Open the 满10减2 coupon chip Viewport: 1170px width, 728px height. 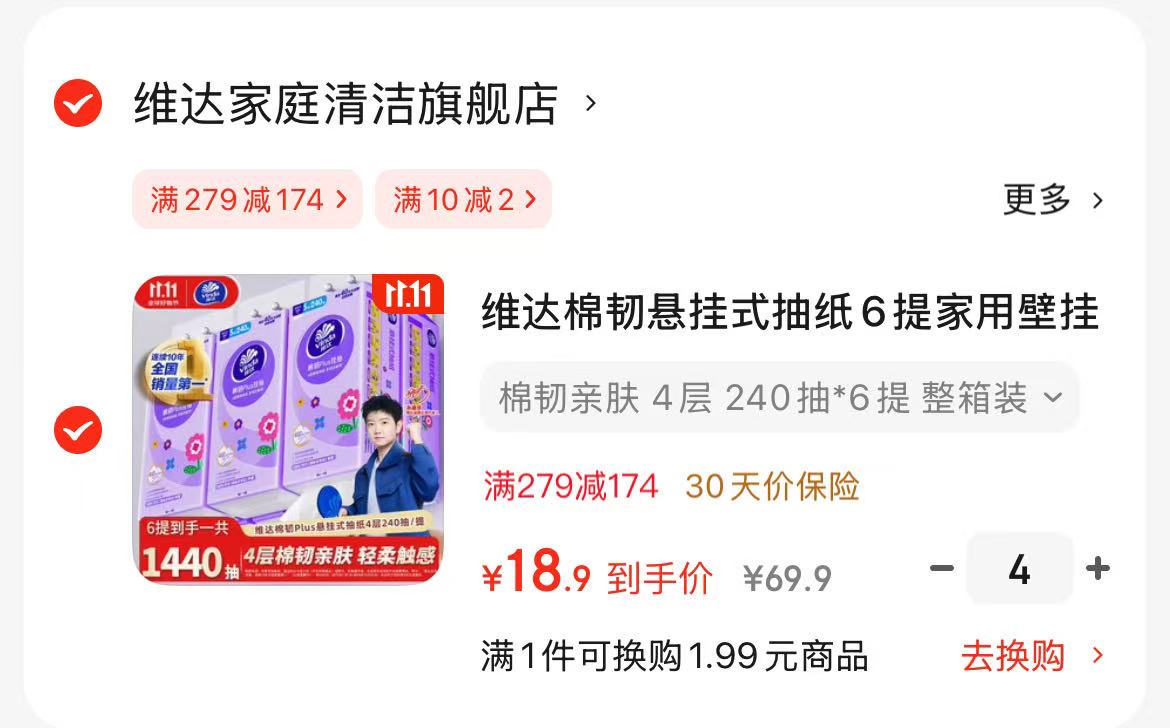click(463, 199)
